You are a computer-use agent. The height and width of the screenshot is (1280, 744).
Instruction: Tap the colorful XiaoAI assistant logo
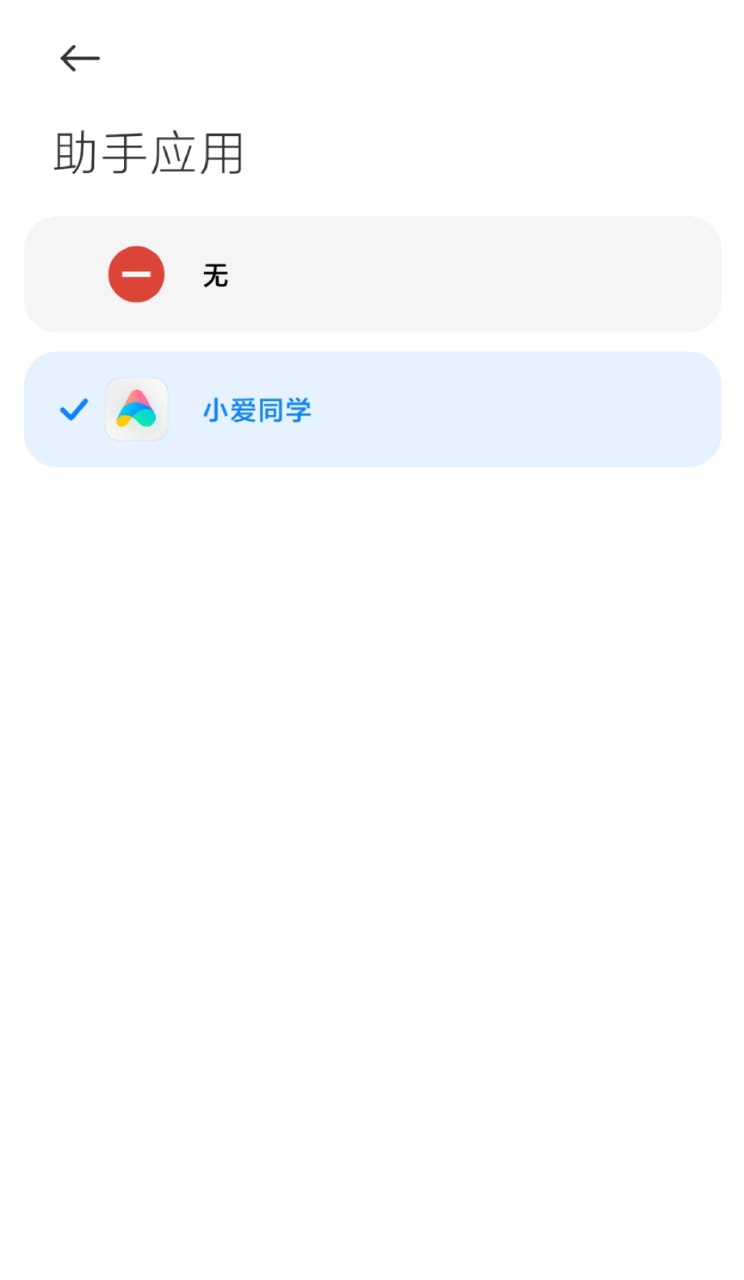click(136, 410)
